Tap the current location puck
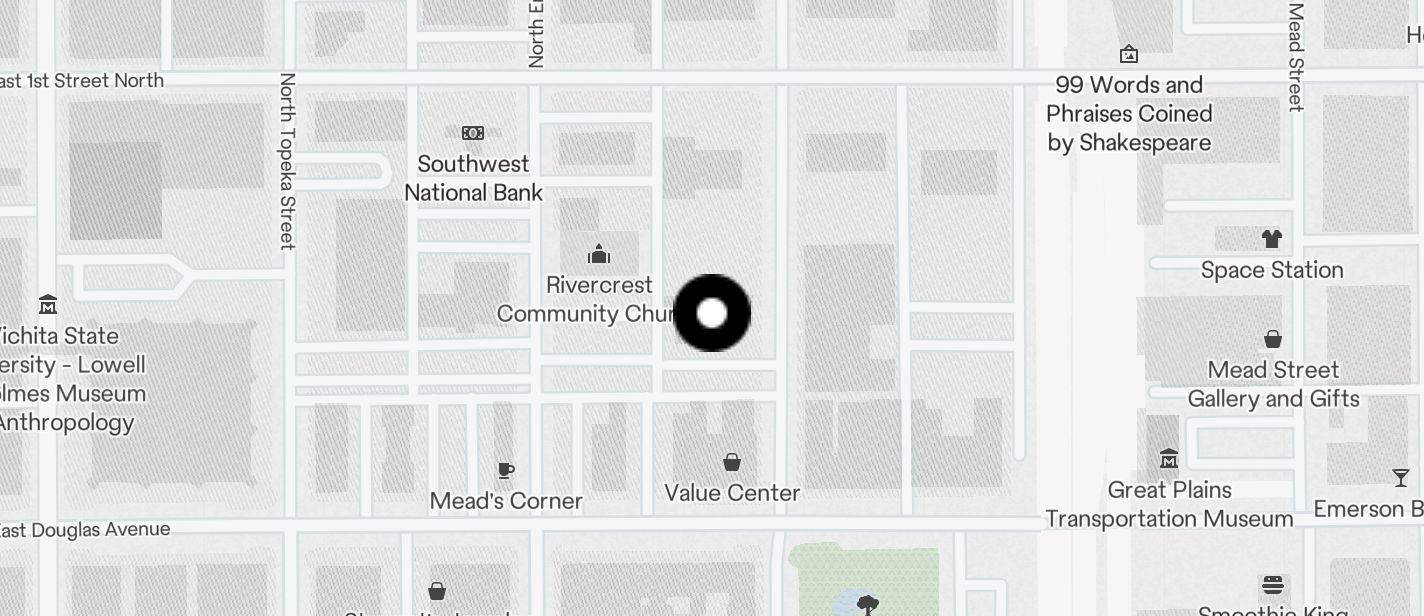Viewport: 1424px width, 616px height. pos(712,313)
